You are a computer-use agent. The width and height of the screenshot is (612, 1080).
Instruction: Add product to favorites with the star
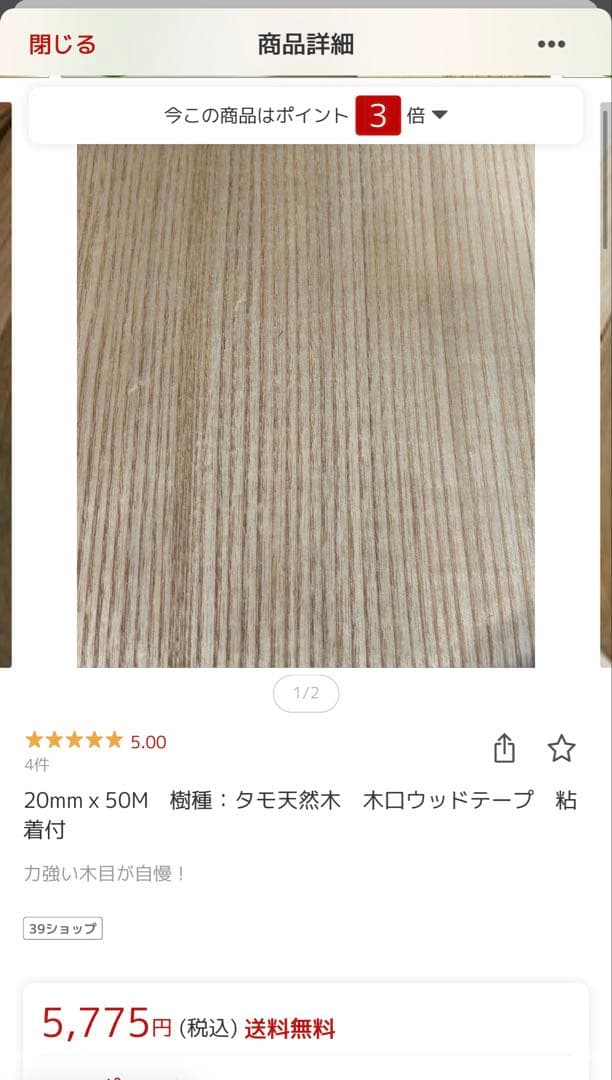point(562,748)
